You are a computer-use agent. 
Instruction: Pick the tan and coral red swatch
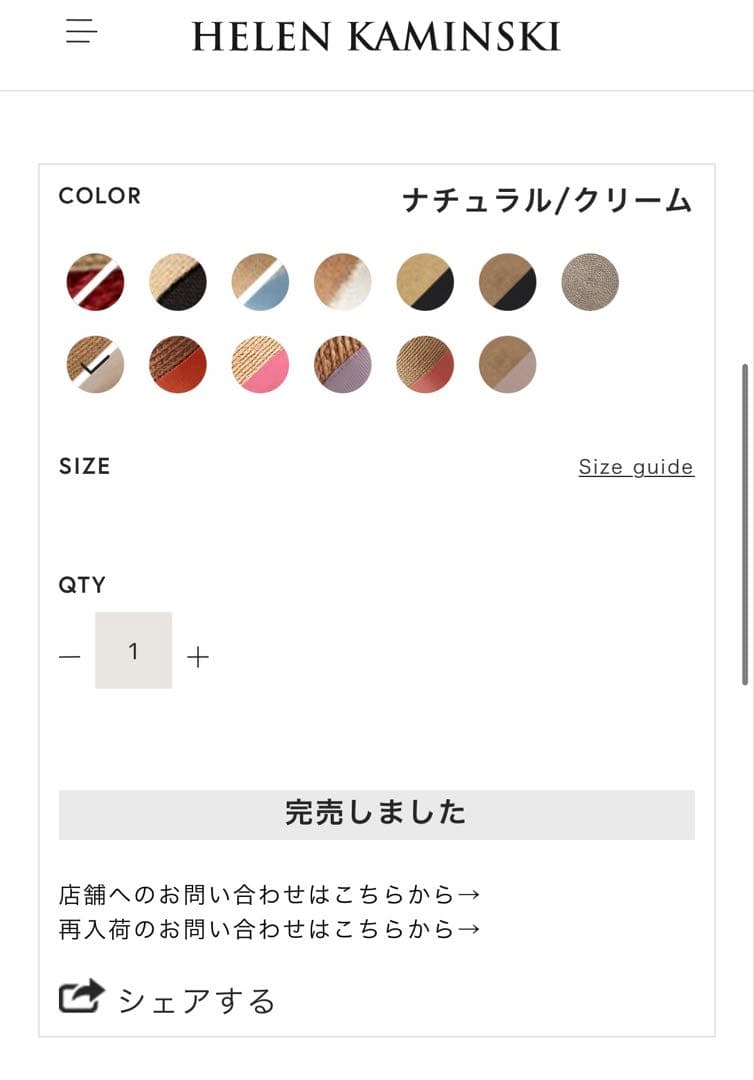tap(425, 364)
